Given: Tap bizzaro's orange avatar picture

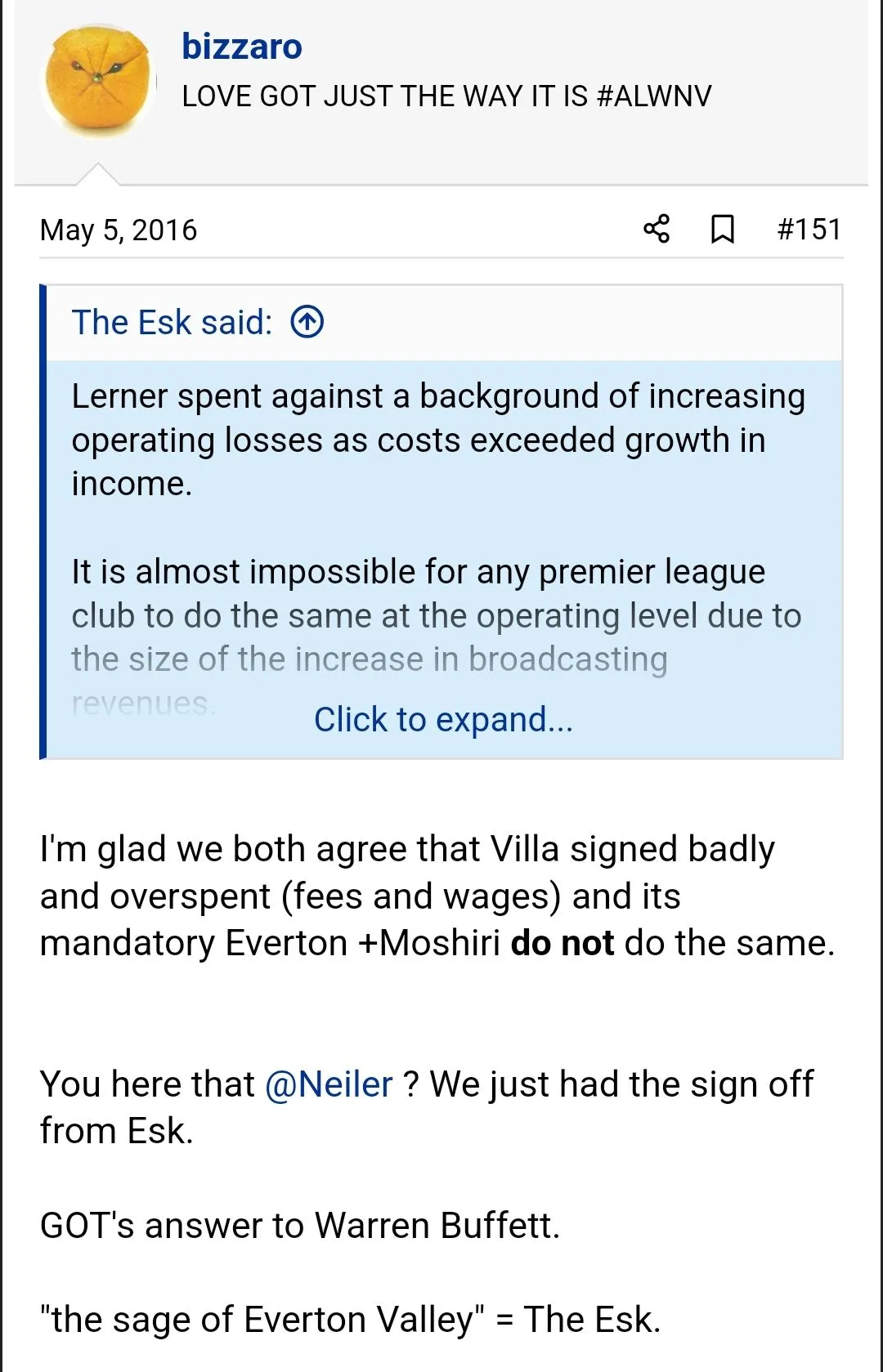Looking at the screenshot, I should click(x=99, y=81).
